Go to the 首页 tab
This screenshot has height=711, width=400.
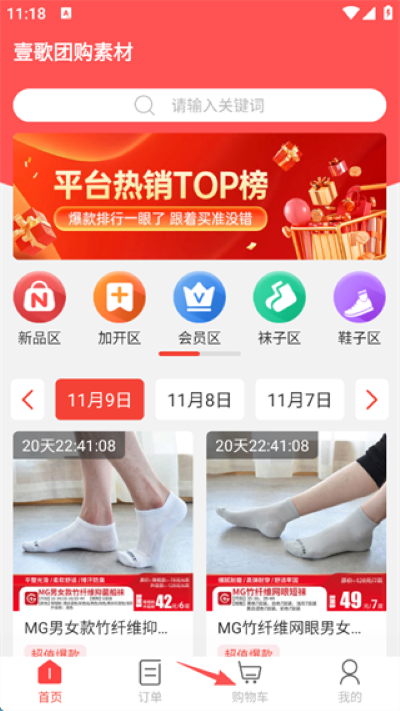(x=49, y=681)
